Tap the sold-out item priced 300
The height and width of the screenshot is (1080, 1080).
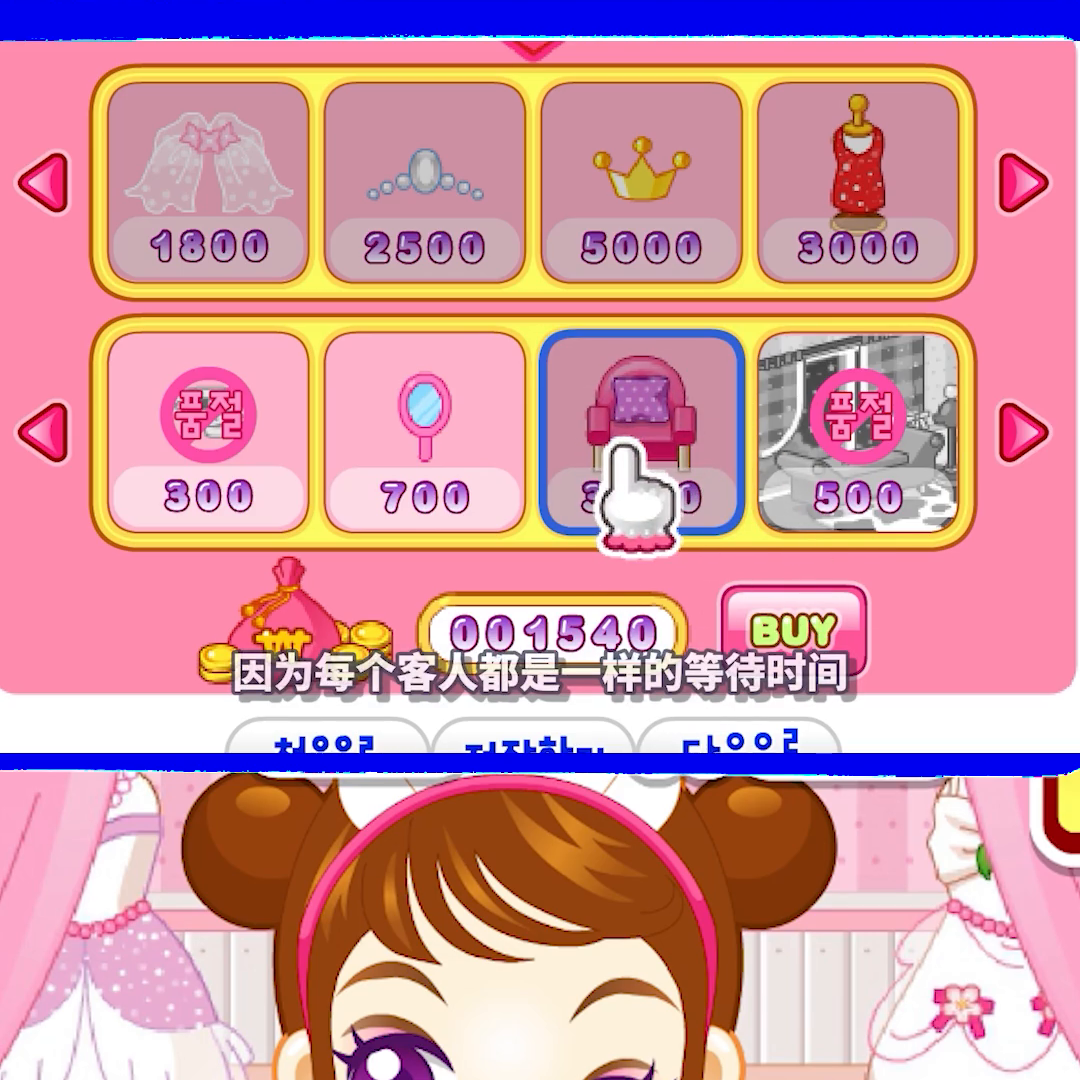coord(208,430)
